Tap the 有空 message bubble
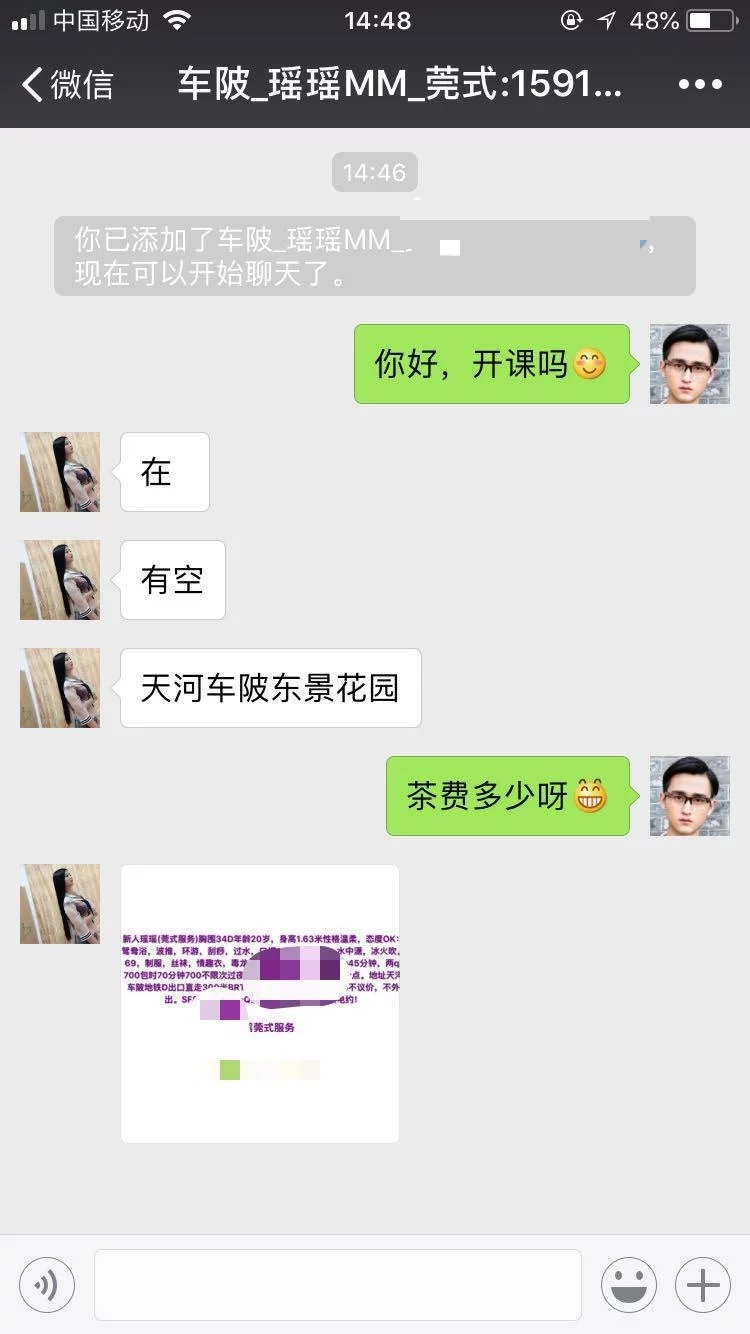The width and height of the screenshot is (750, 1334). pos(172,580)
